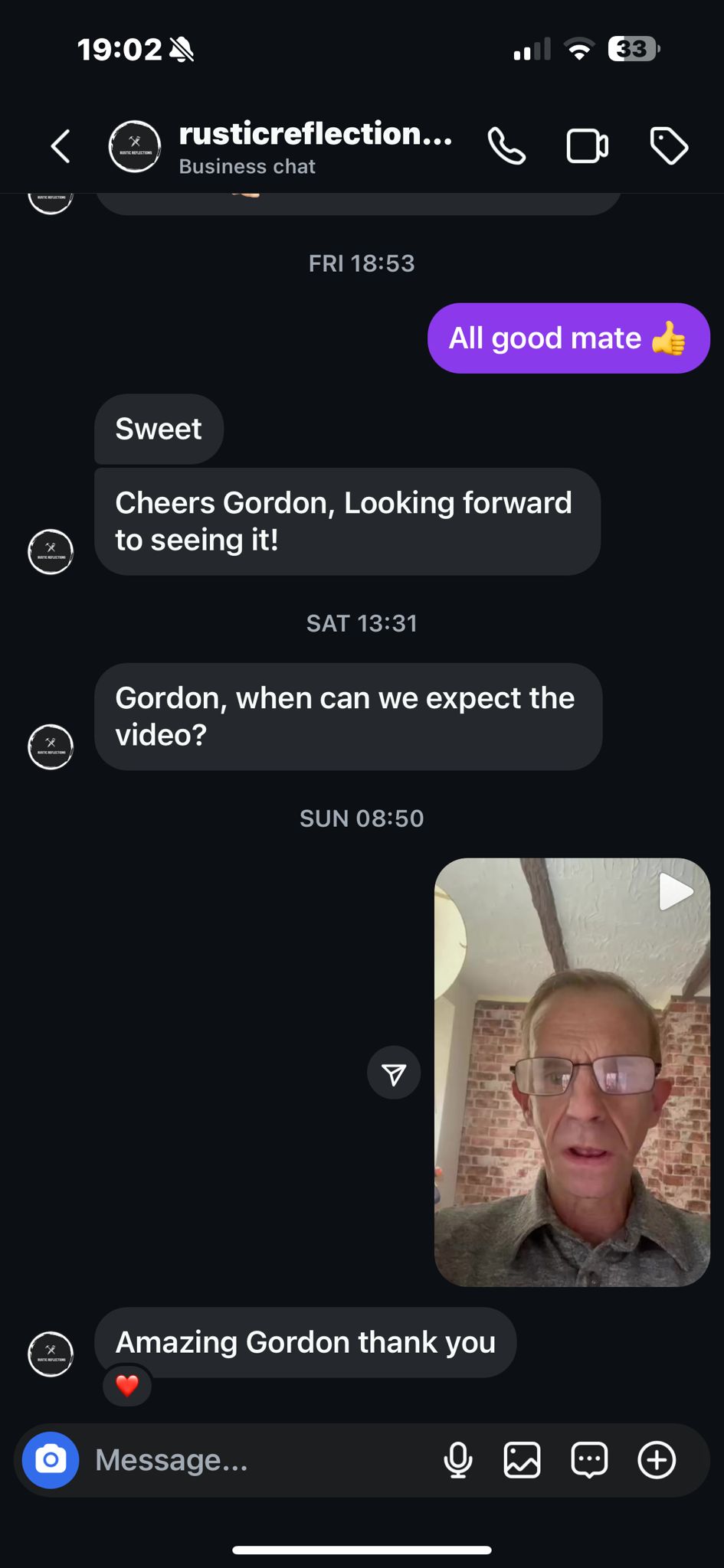724x1568 pixels.
Task: View heart reaction on Amazing Gordon message
Action: click(127, 1385)
